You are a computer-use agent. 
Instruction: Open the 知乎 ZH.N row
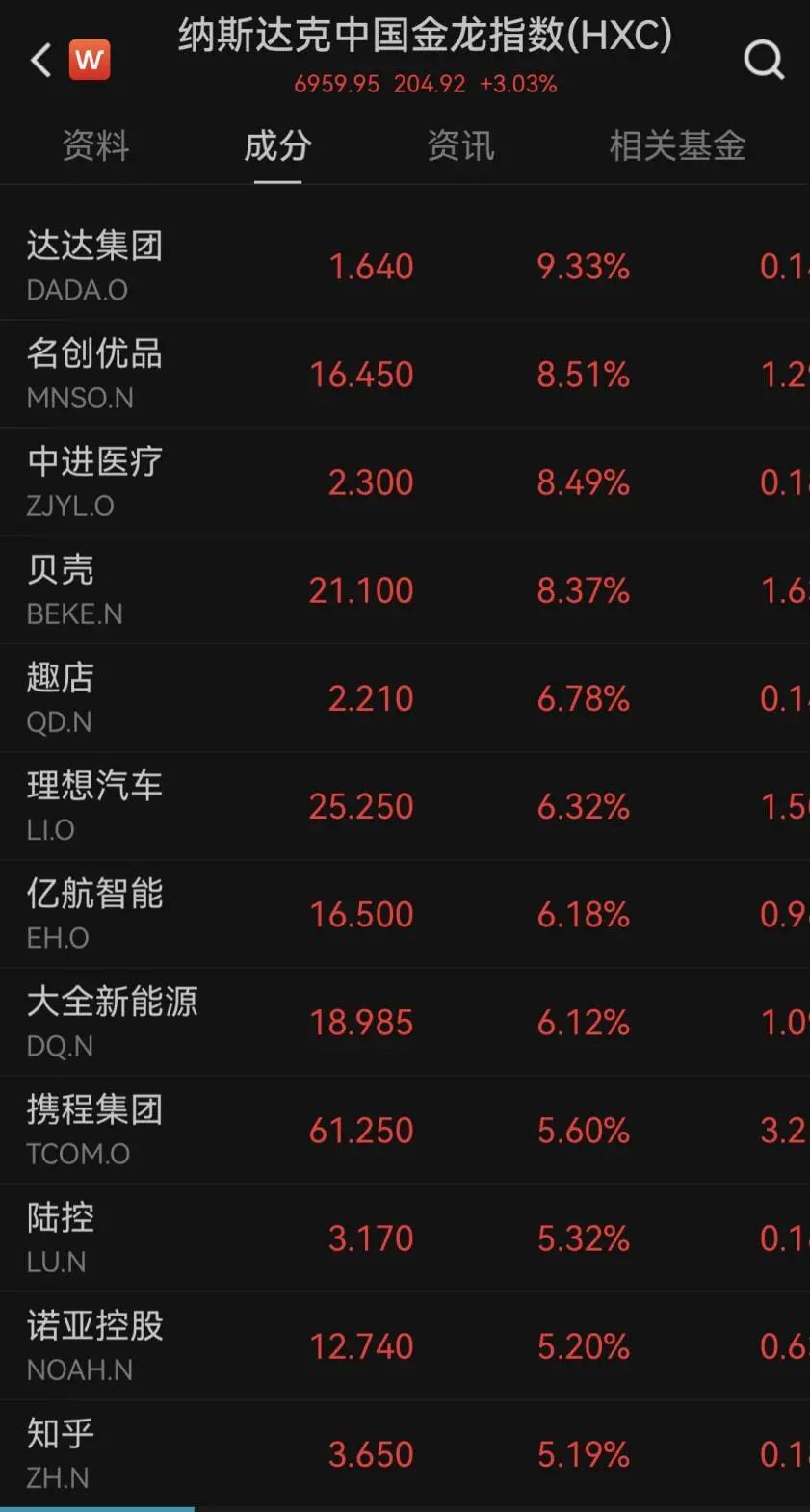[x=405, y=1452]
